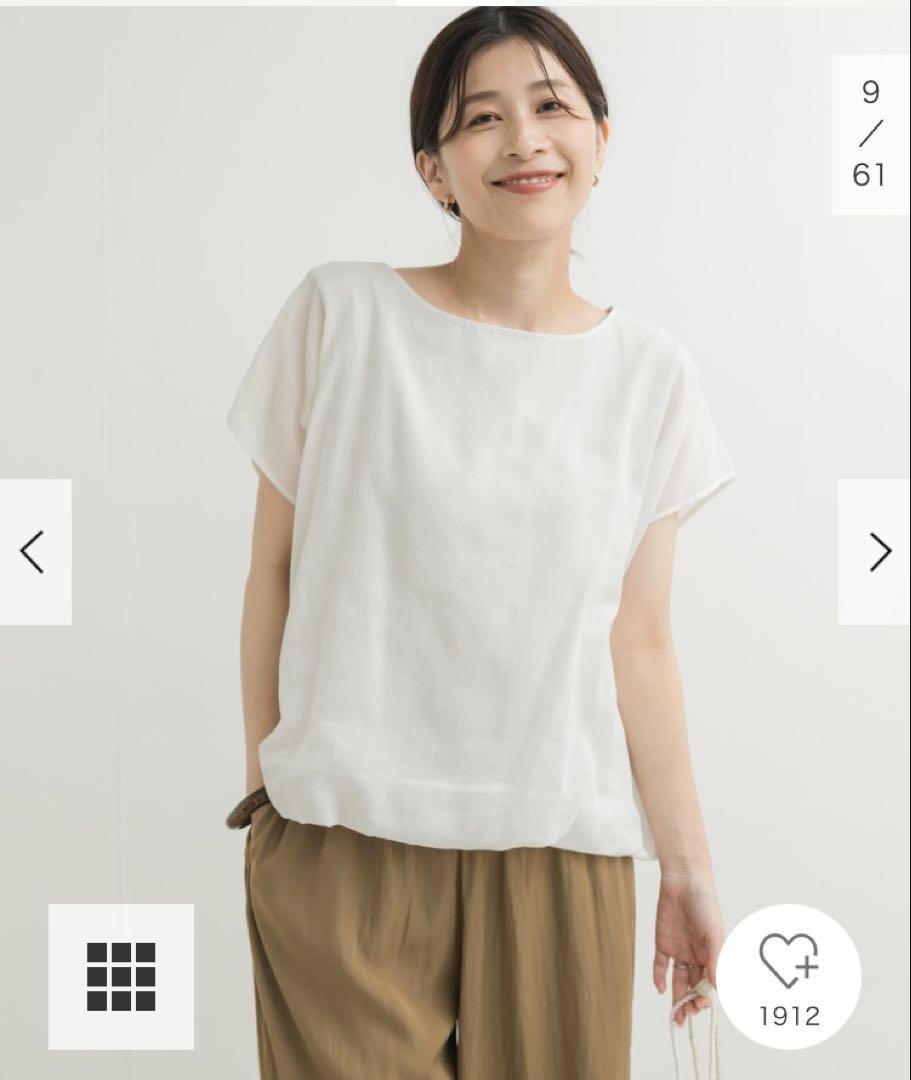
Task: Open the image grid view
Action: 121,976
